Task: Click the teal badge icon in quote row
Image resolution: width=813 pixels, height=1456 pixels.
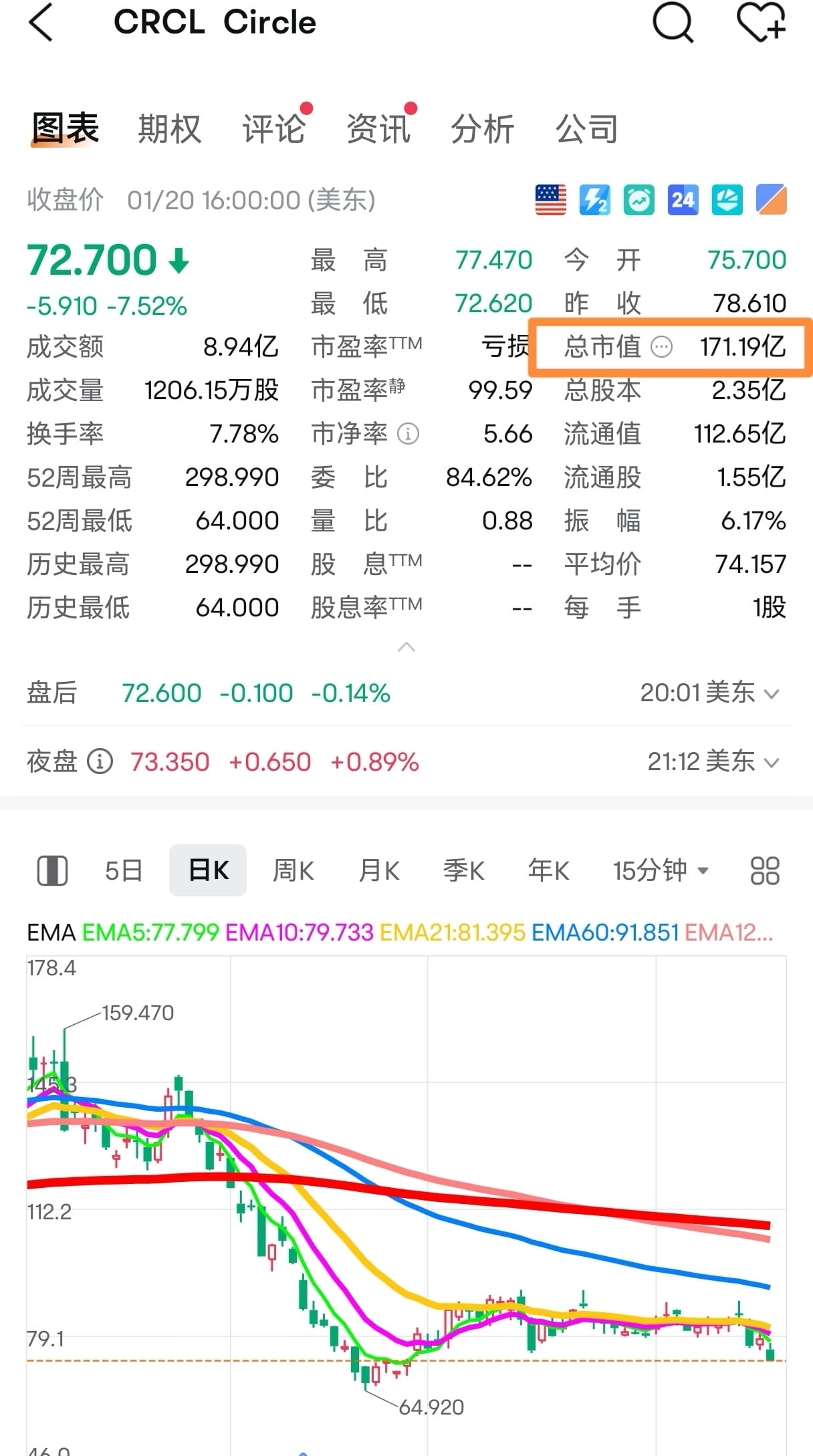Action: click(x=726, y=199)
